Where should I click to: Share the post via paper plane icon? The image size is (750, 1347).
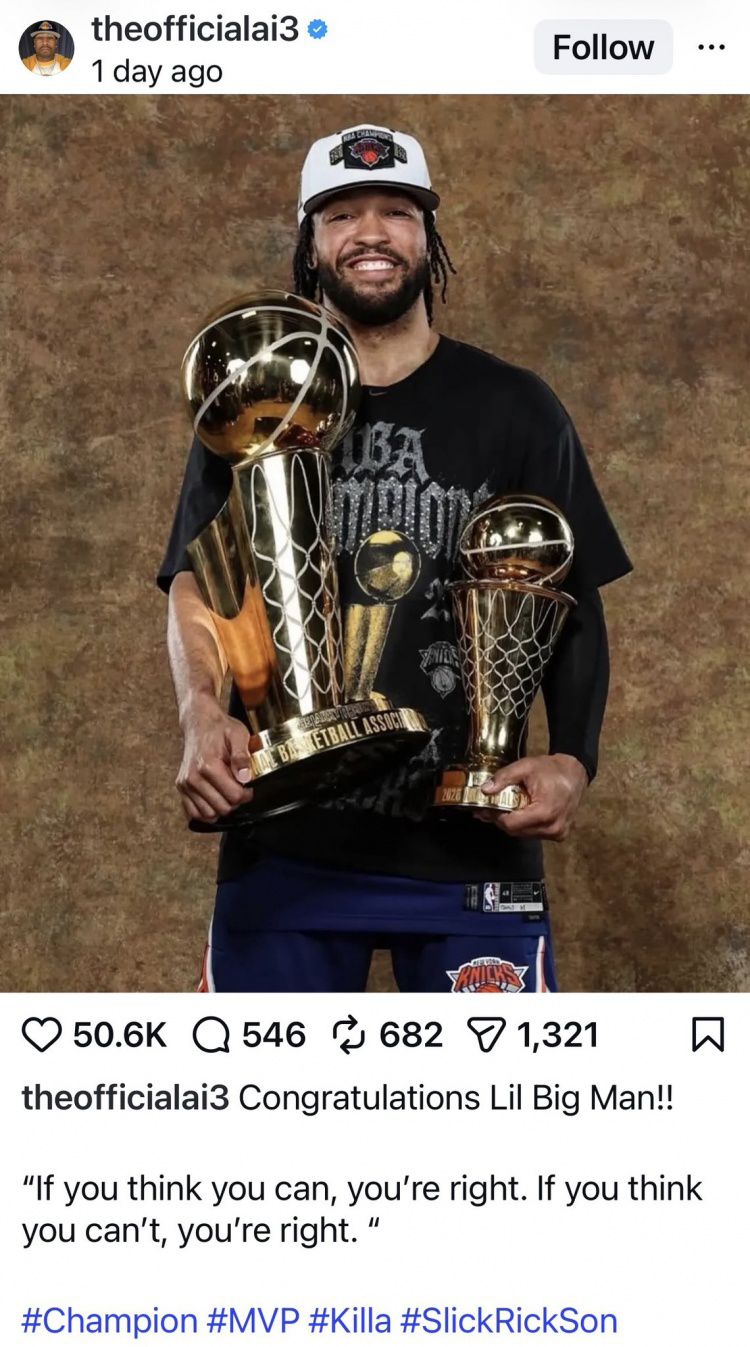(488, 1035)
